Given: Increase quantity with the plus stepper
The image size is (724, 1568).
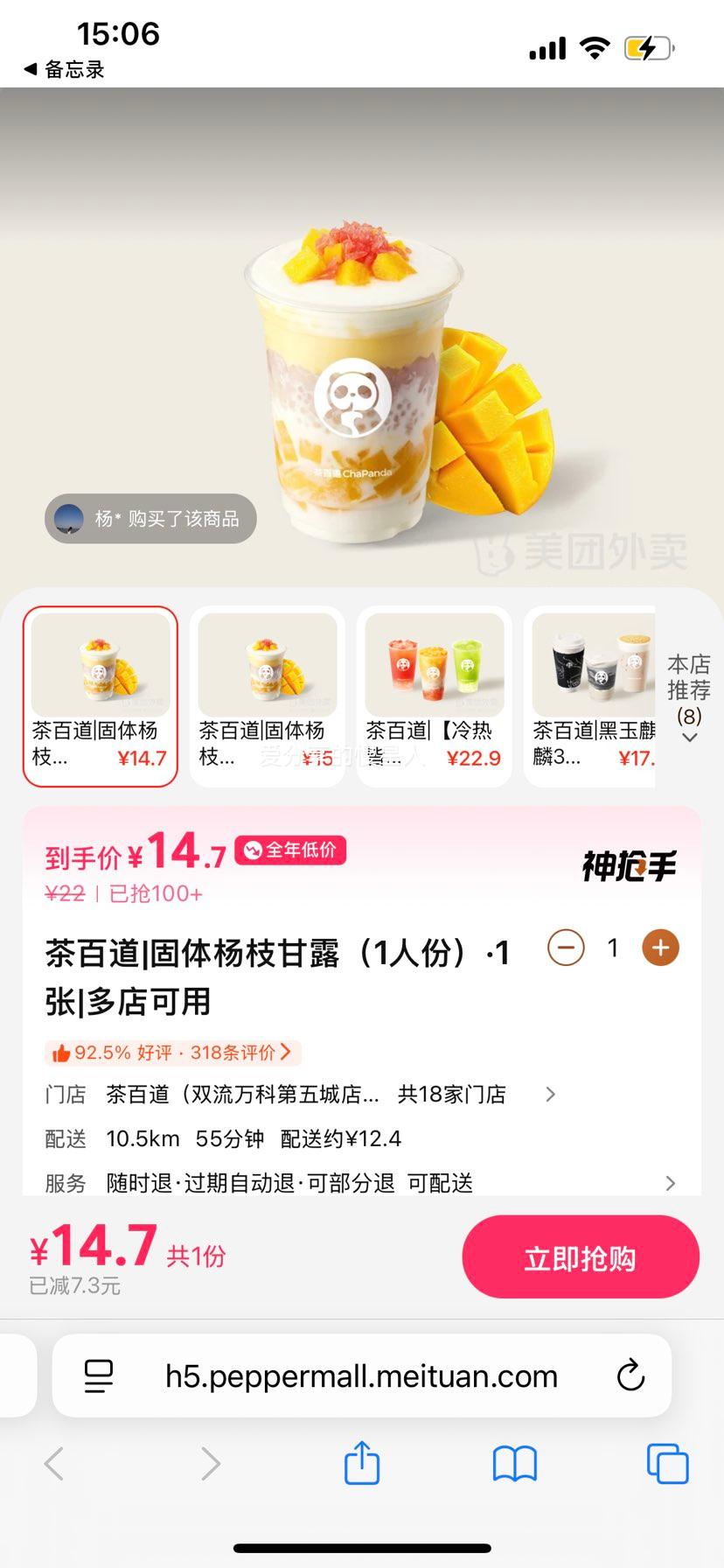Looking at the screenshot, I should pos(660,948).
